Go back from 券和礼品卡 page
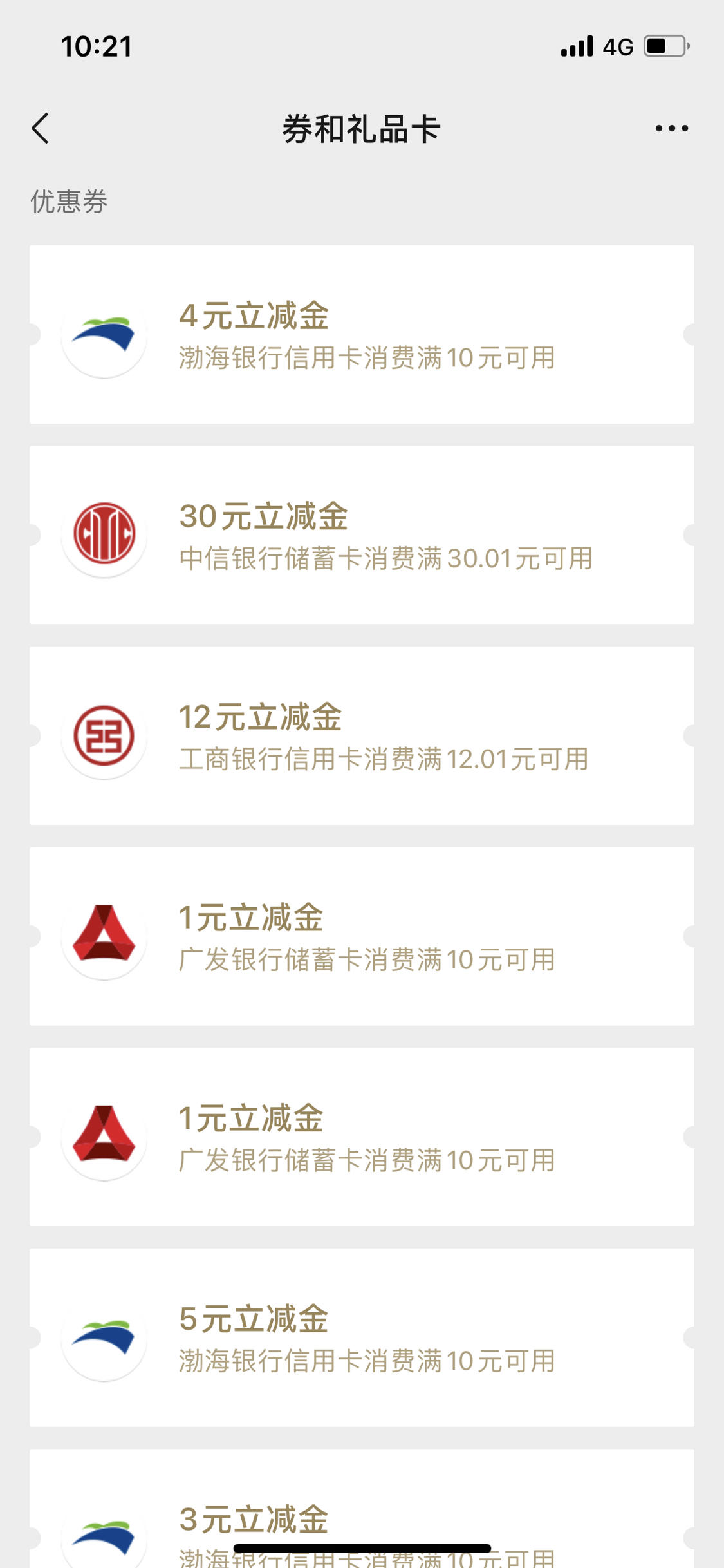The height and width of the screenshot is (1568, 724). point(40,128)
